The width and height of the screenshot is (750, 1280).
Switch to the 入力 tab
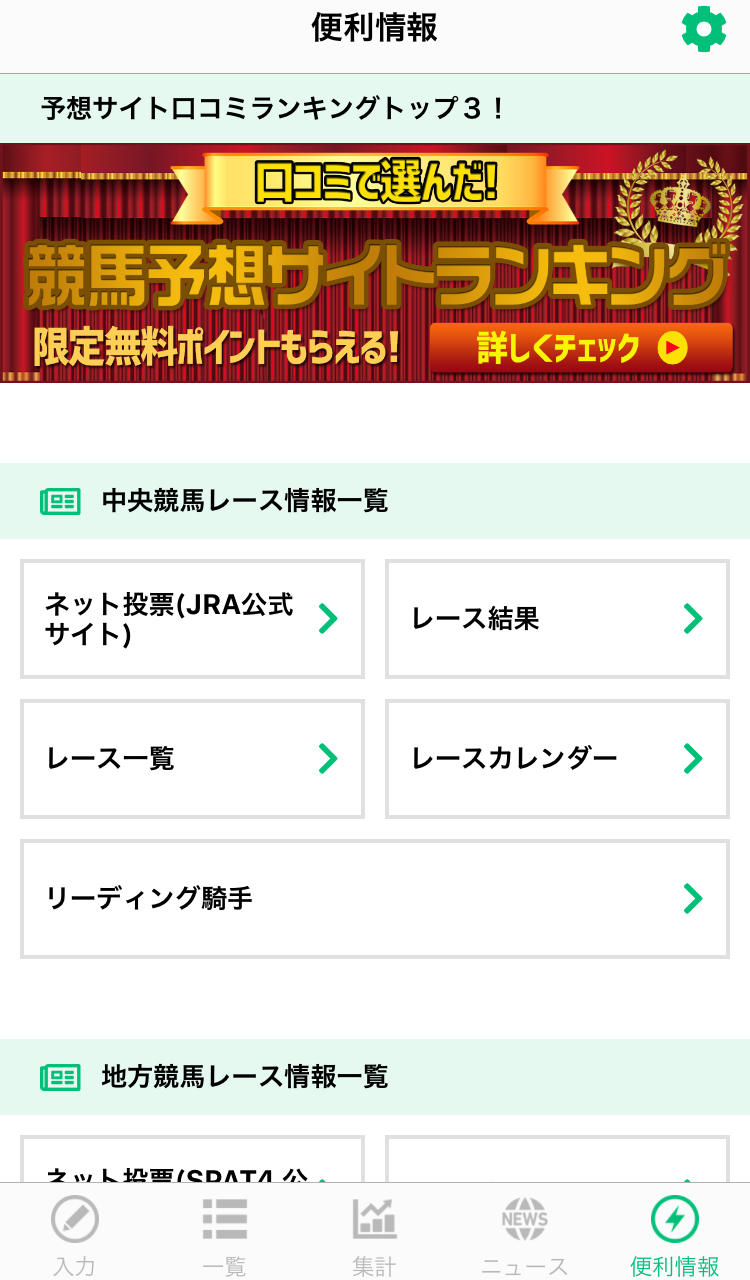tap(75, 1234)
